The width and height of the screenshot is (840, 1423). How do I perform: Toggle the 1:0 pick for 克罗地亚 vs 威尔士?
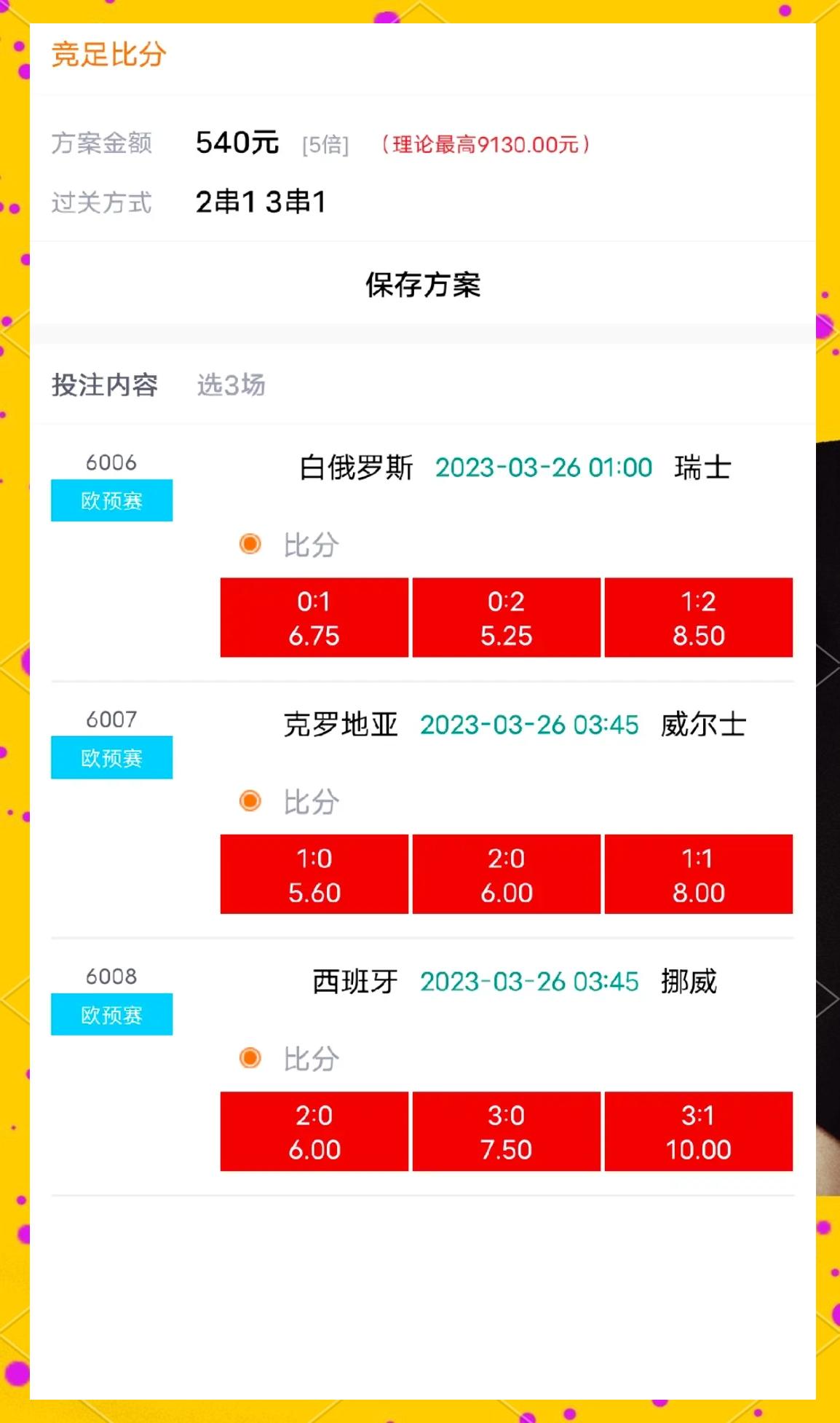314,874
